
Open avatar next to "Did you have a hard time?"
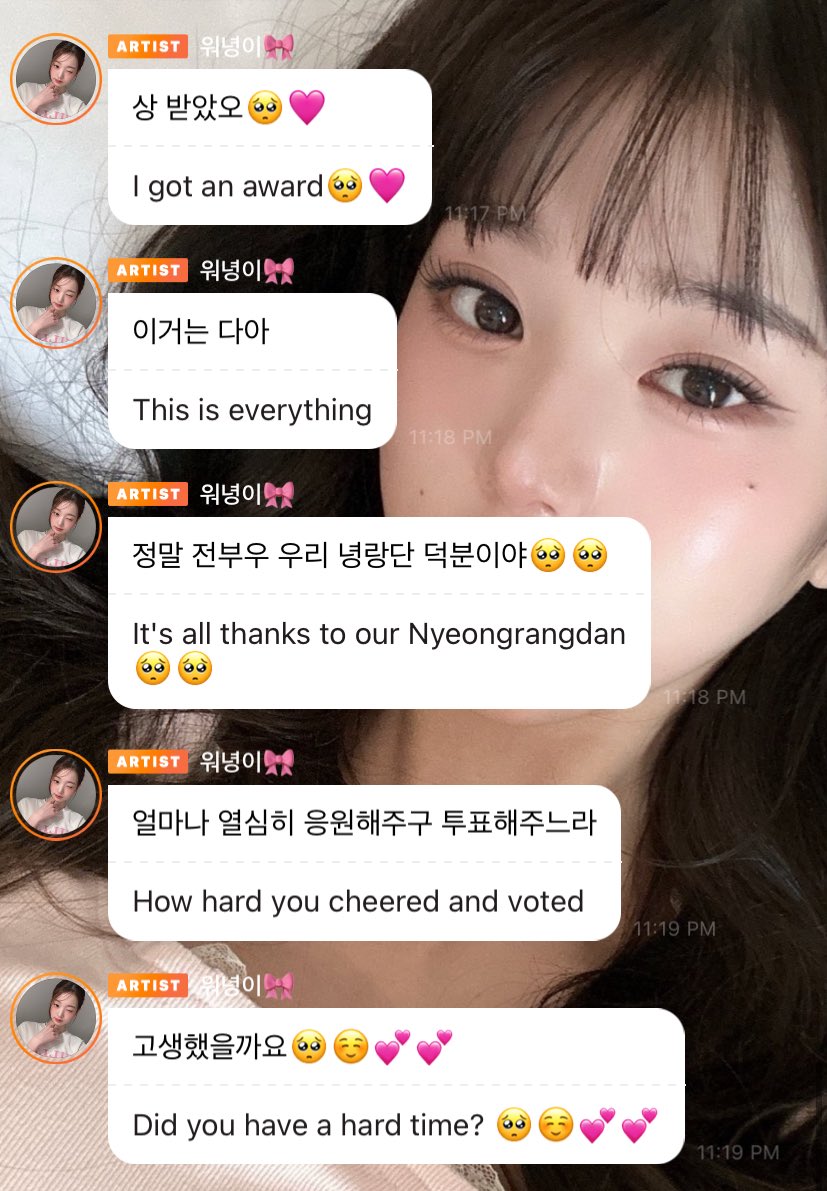pos(56,1019)
